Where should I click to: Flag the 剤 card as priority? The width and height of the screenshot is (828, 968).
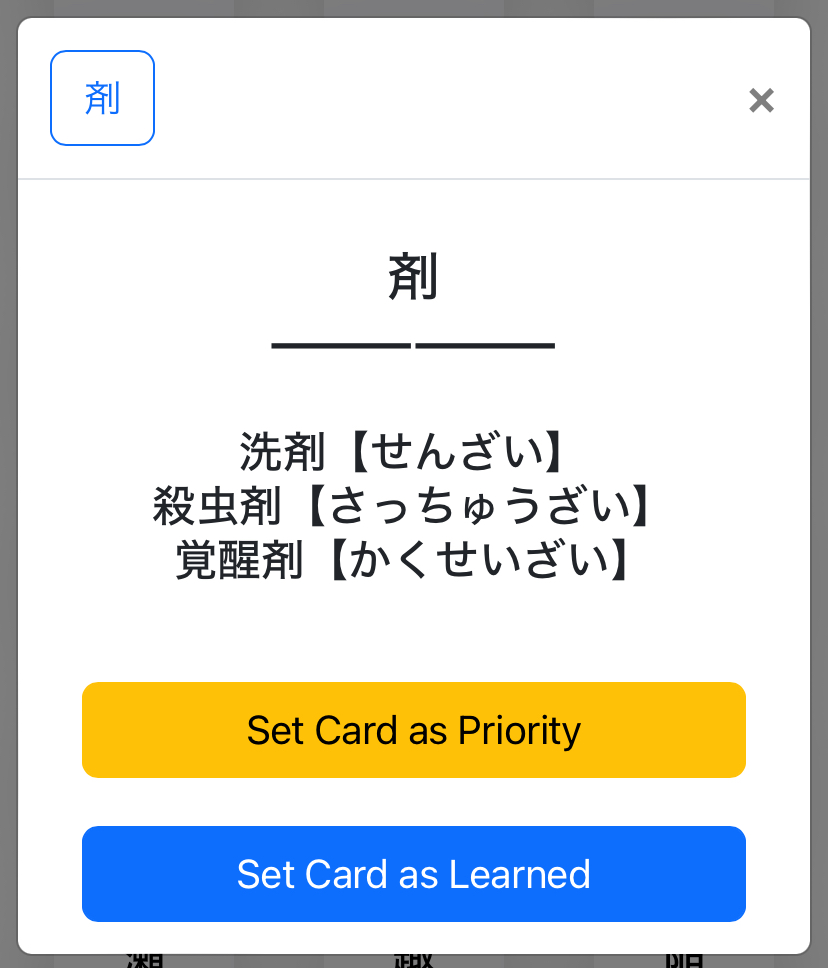coord(413,730)
